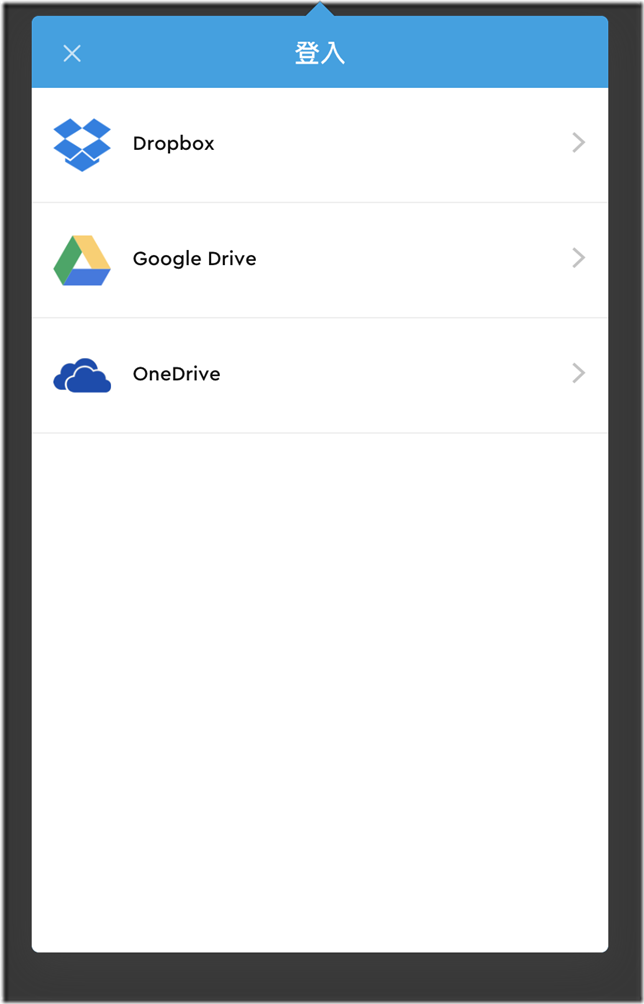The image size is (644, 1004).
Task: Select Dropbox to sign in
Action: (x=173, y=144)
